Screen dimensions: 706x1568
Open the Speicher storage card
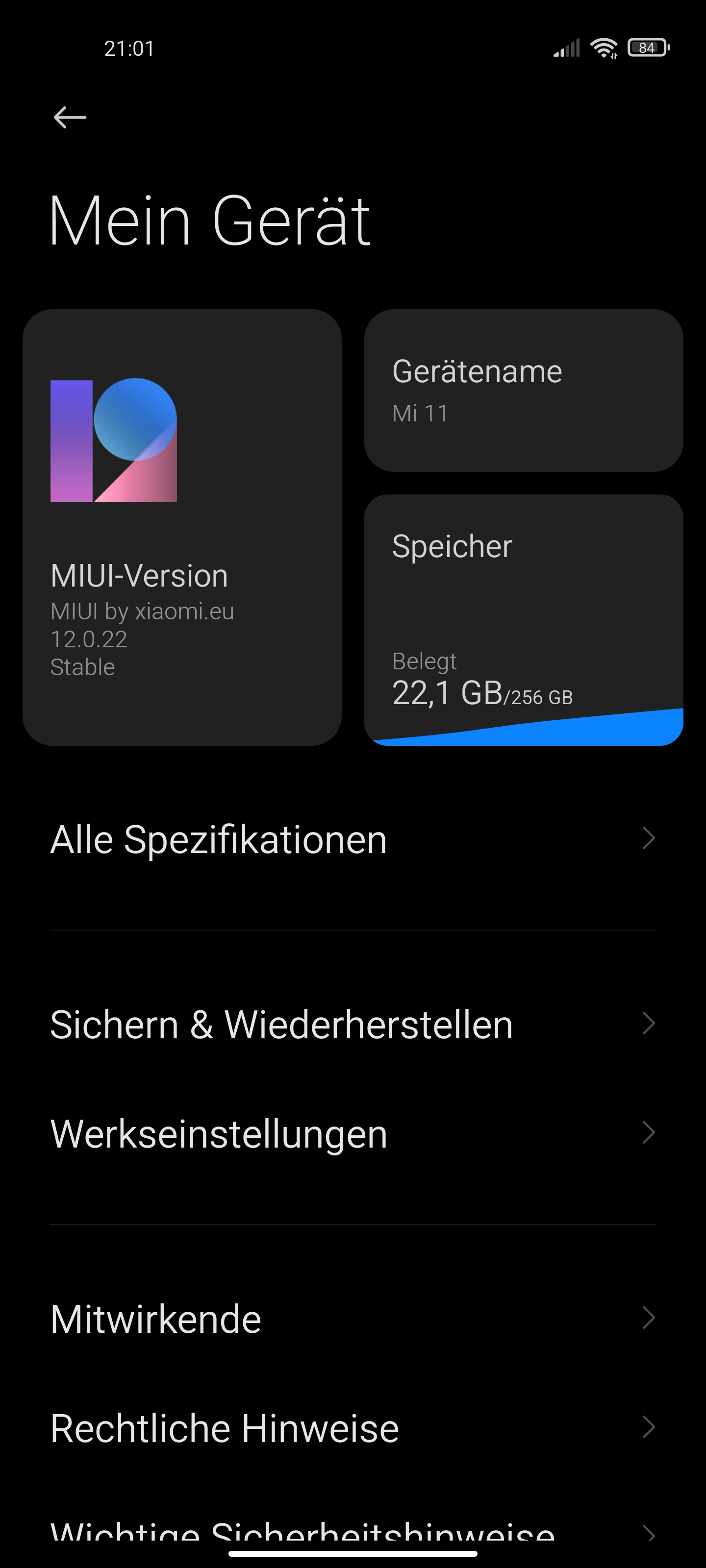pos(524,620)
